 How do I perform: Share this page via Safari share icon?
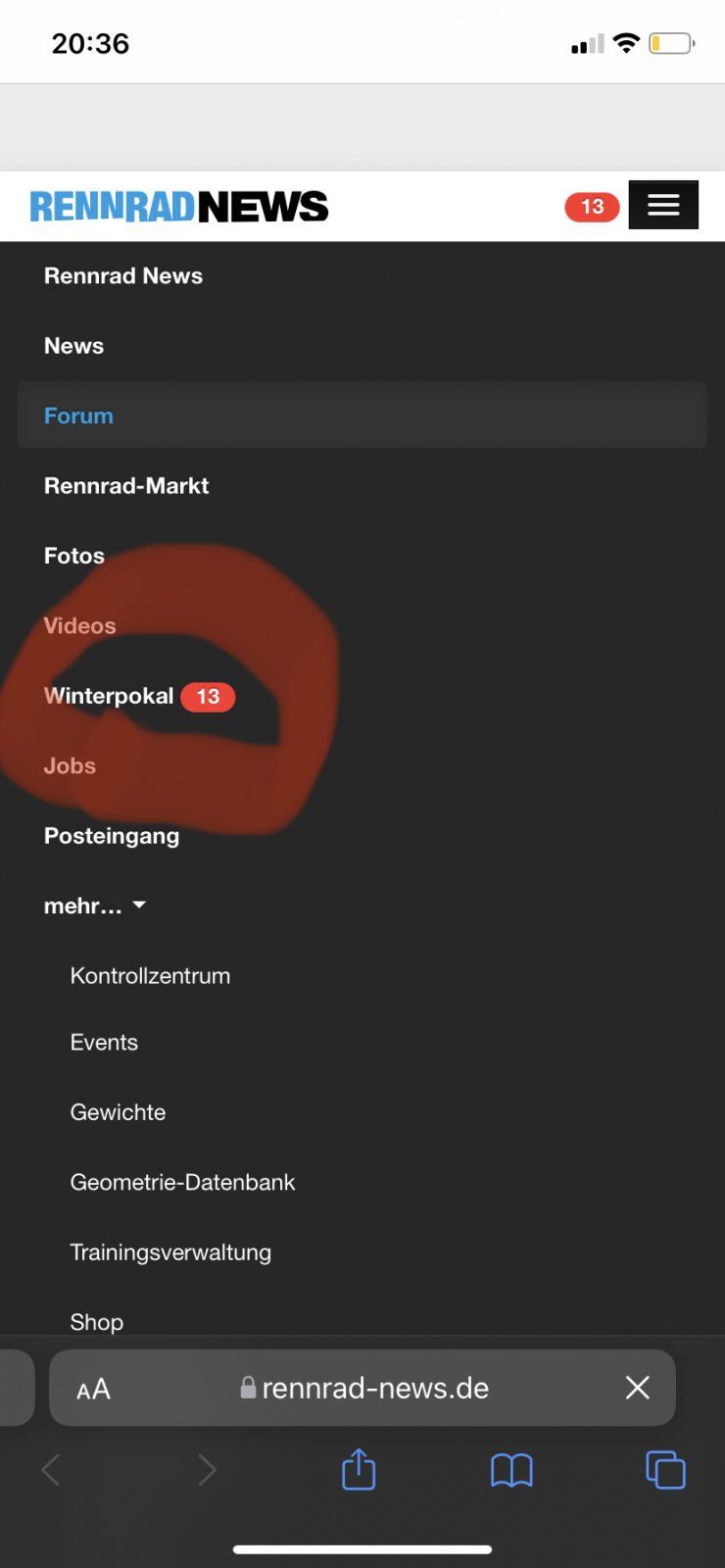coord(359,1469)
